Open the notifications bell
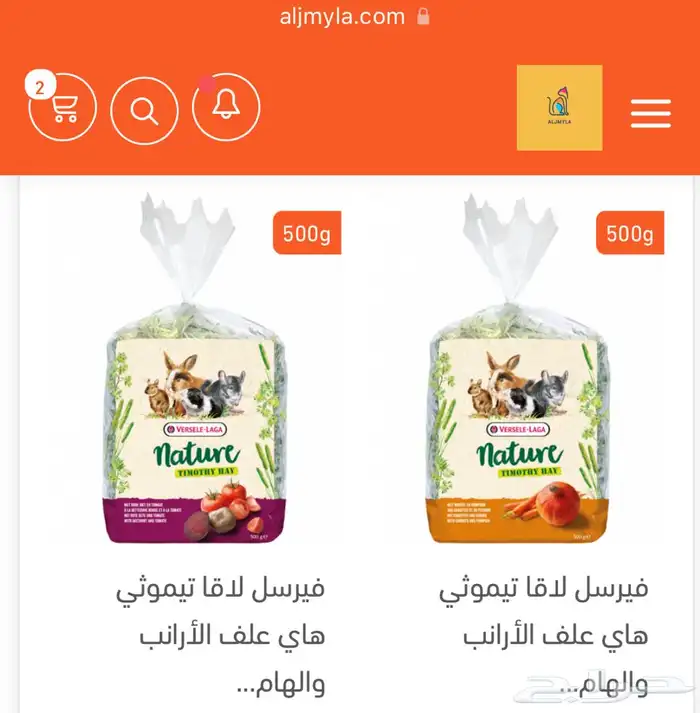Viewport: 700px width, 713px height. point(226,107)
